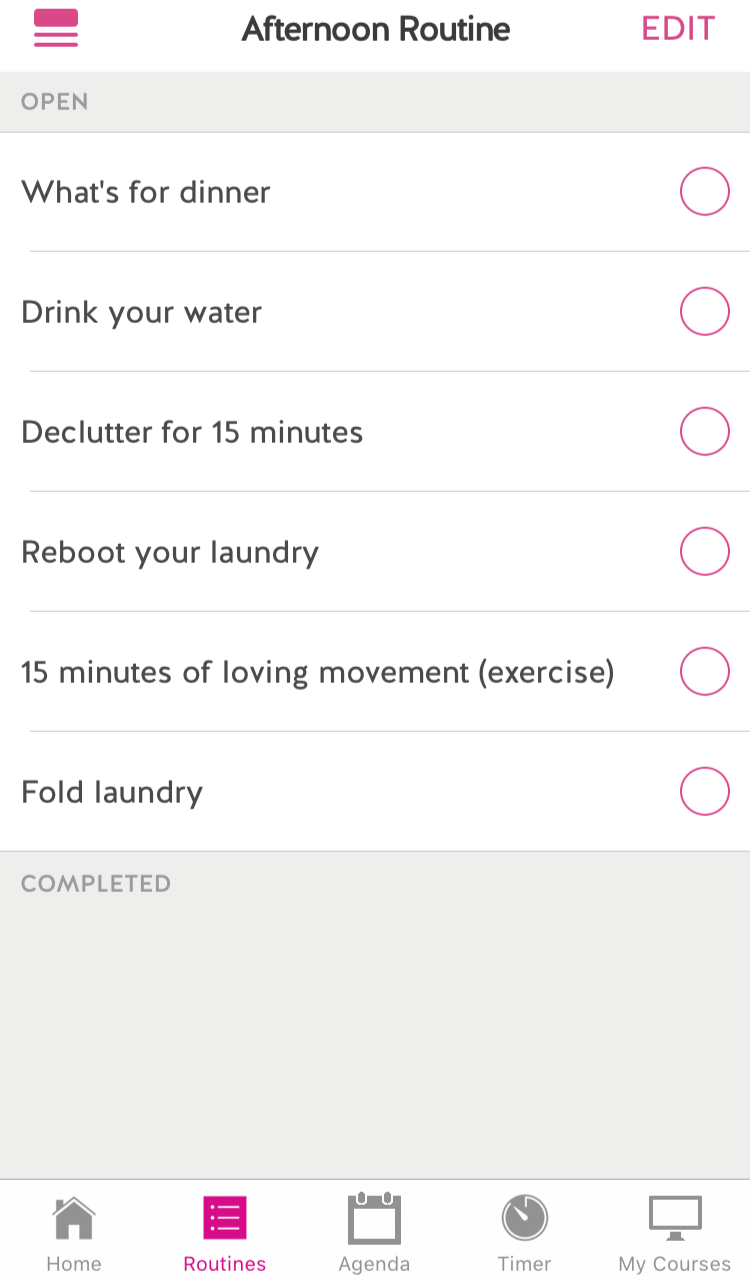Mark 15 minutes of loving movement complete

click(704, 671)
